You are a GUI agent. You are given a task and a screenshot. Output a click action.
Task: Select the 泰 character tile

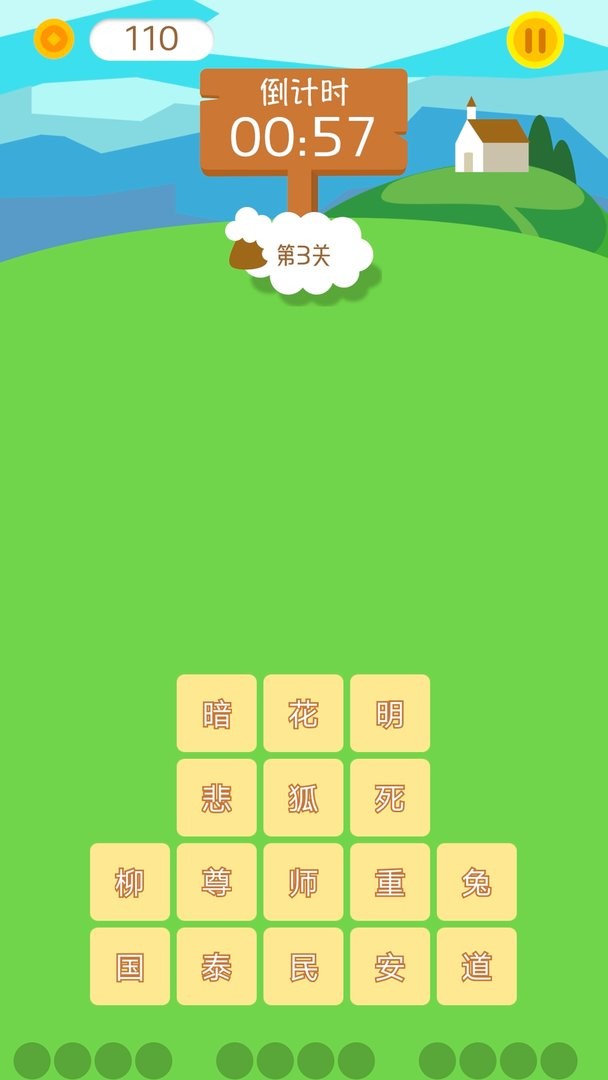(x=217, y=967)
